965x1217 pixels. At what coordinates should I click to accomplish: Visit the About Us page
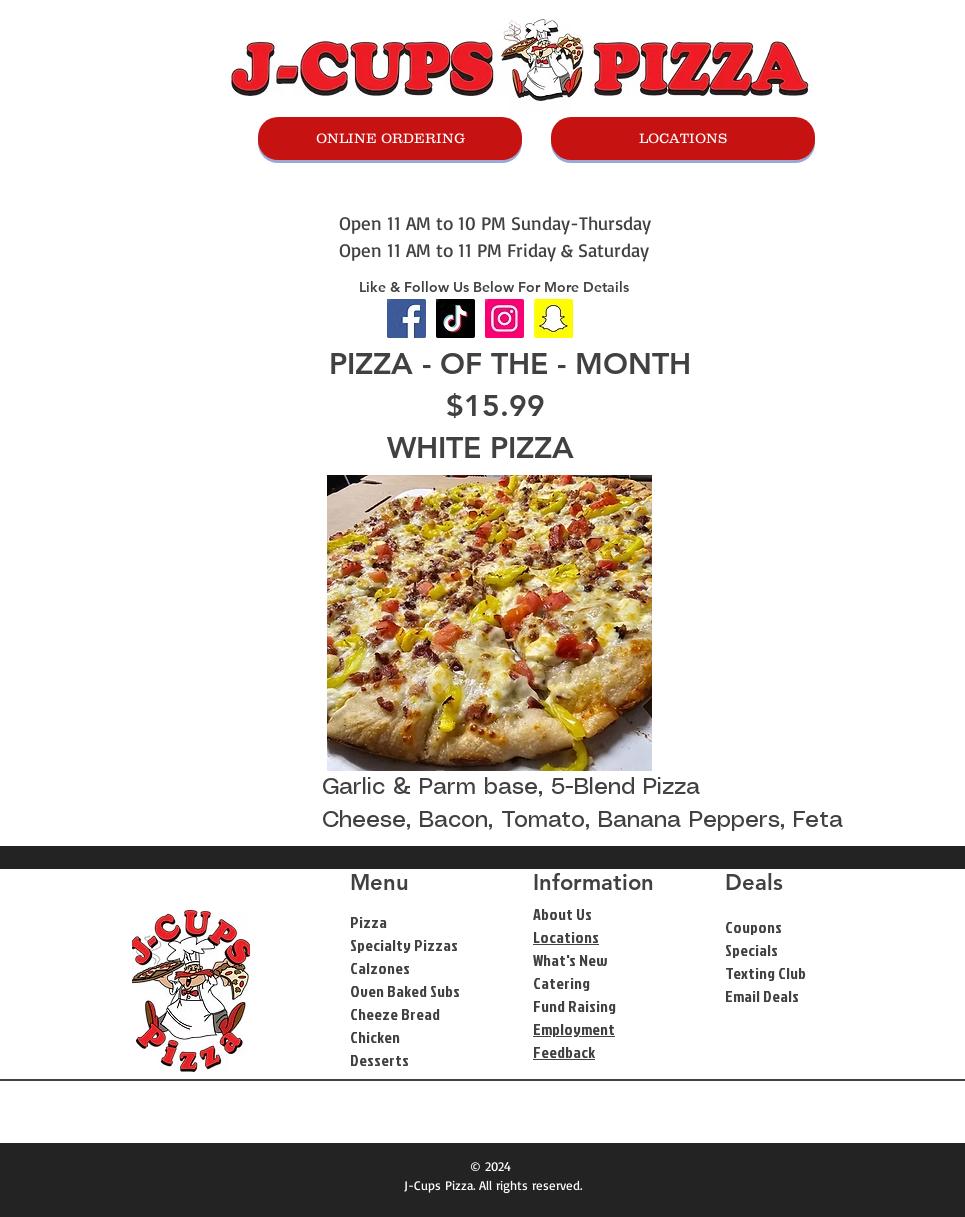tap(562, 914)
